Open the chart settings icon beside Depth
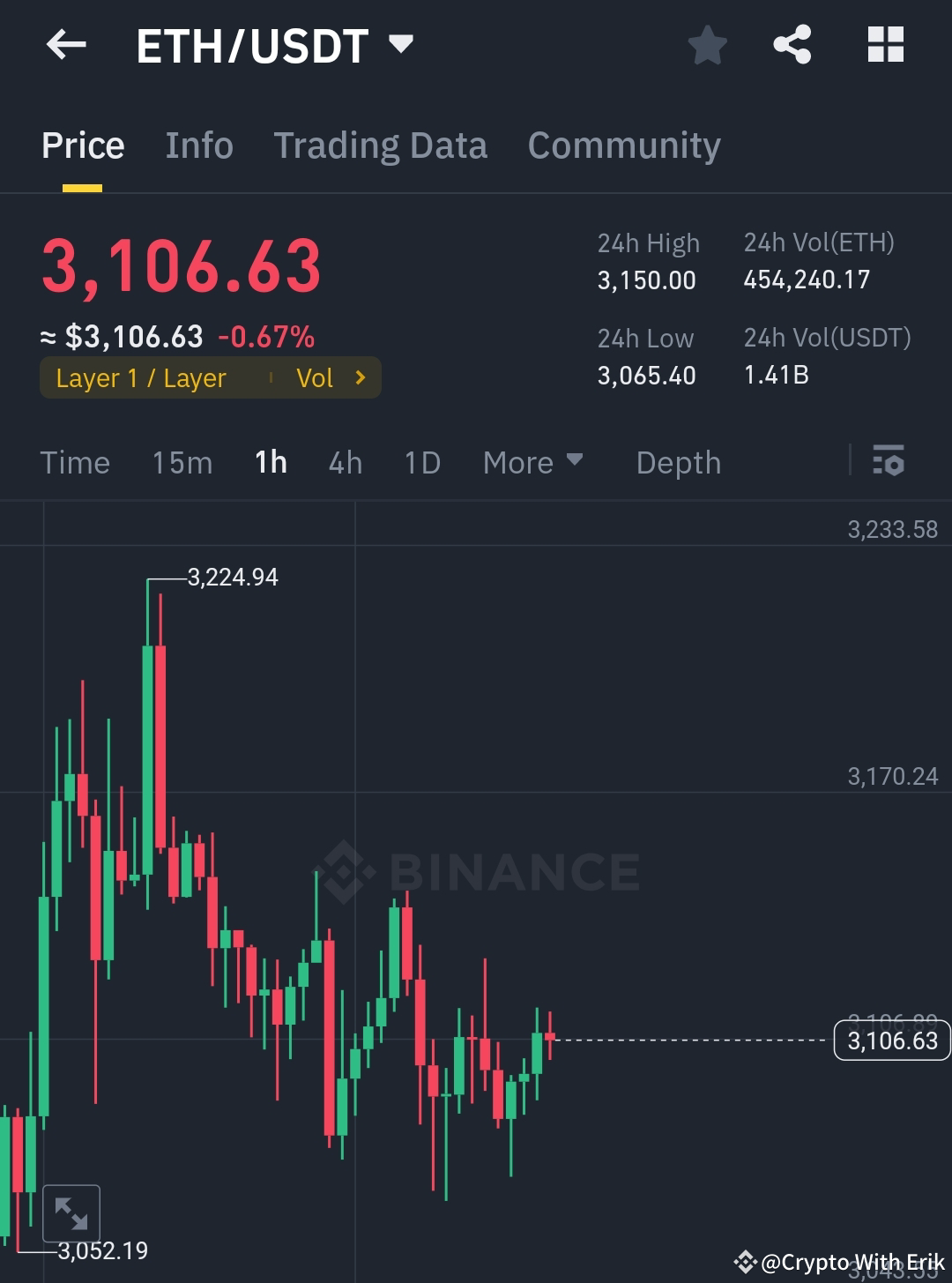952x1283 pixels. coord(889,461)
